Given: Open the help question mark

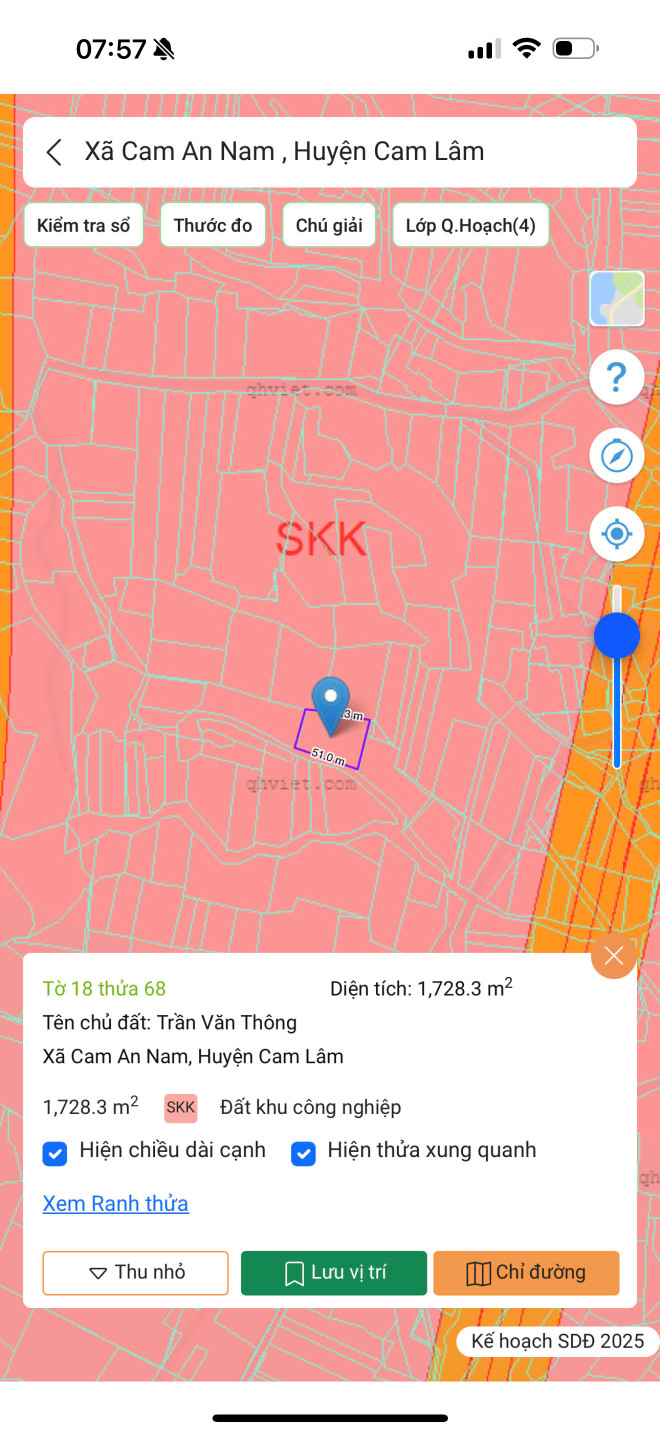Looking at the screenshot, I should [x=616, y=378].
